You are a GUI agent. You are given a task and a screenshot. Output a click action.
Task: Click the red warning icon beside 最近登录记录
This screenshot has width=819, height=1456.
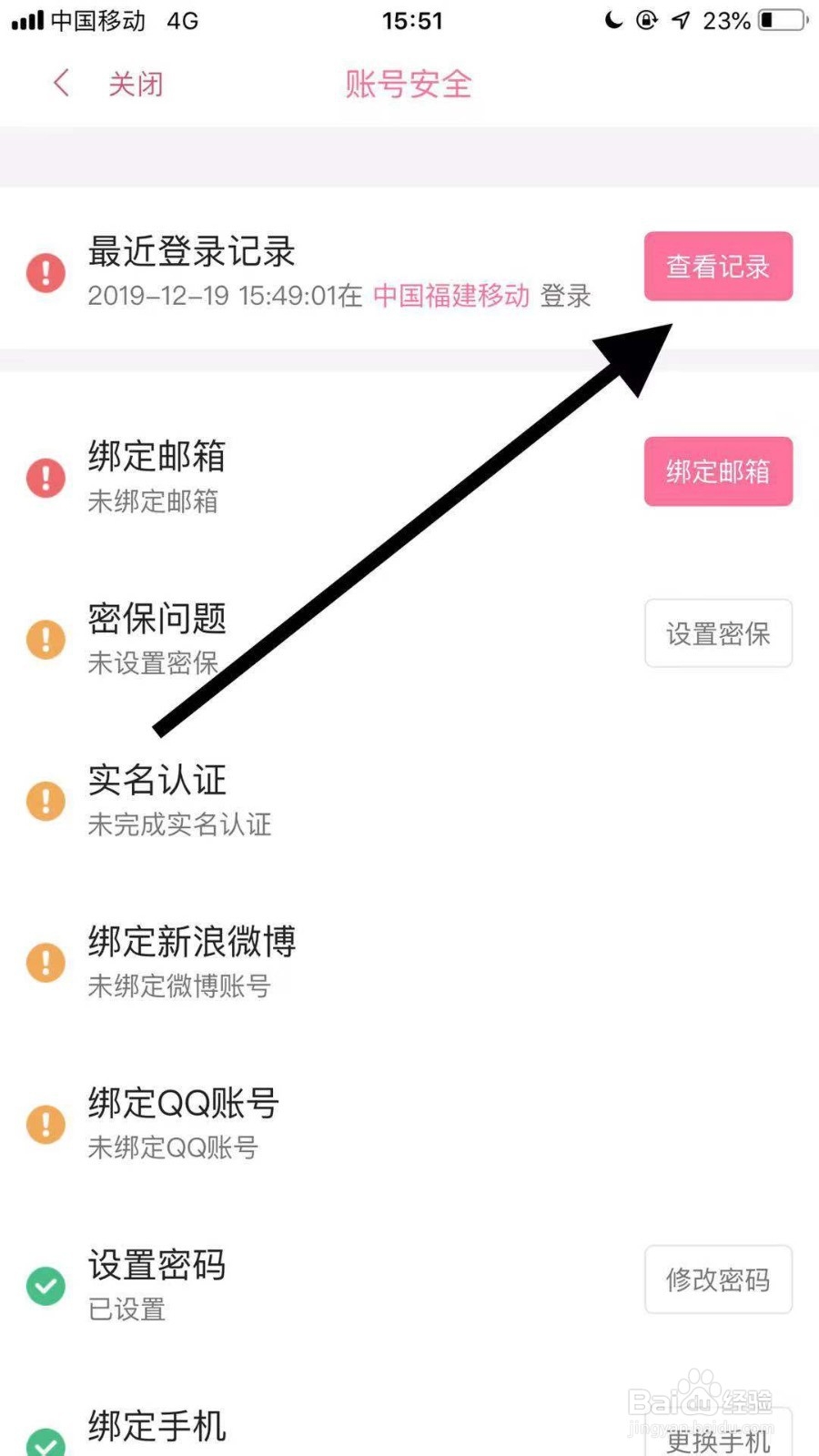45,272
